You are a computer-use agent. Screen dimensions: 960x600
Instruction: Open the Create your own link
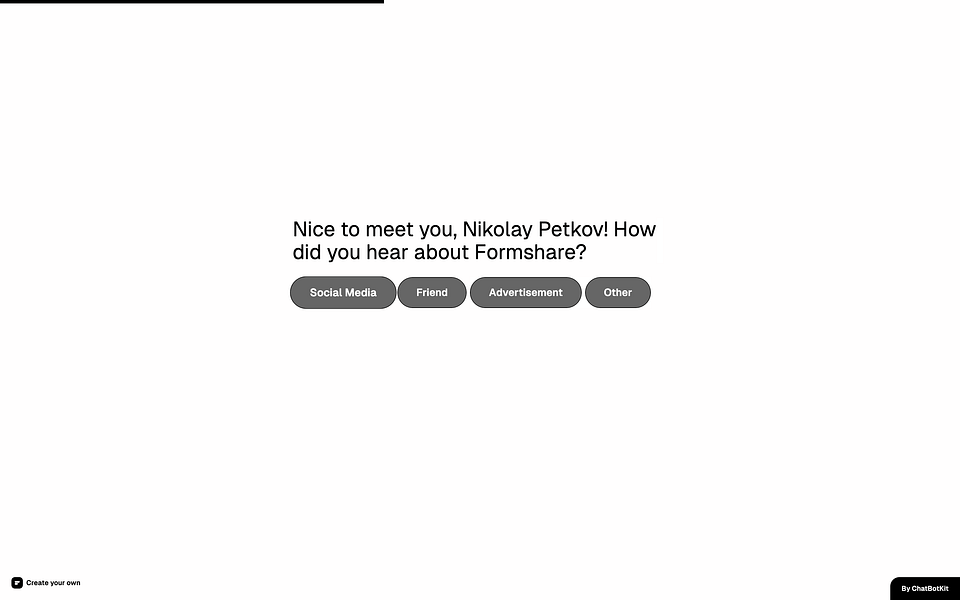(46, 583)
